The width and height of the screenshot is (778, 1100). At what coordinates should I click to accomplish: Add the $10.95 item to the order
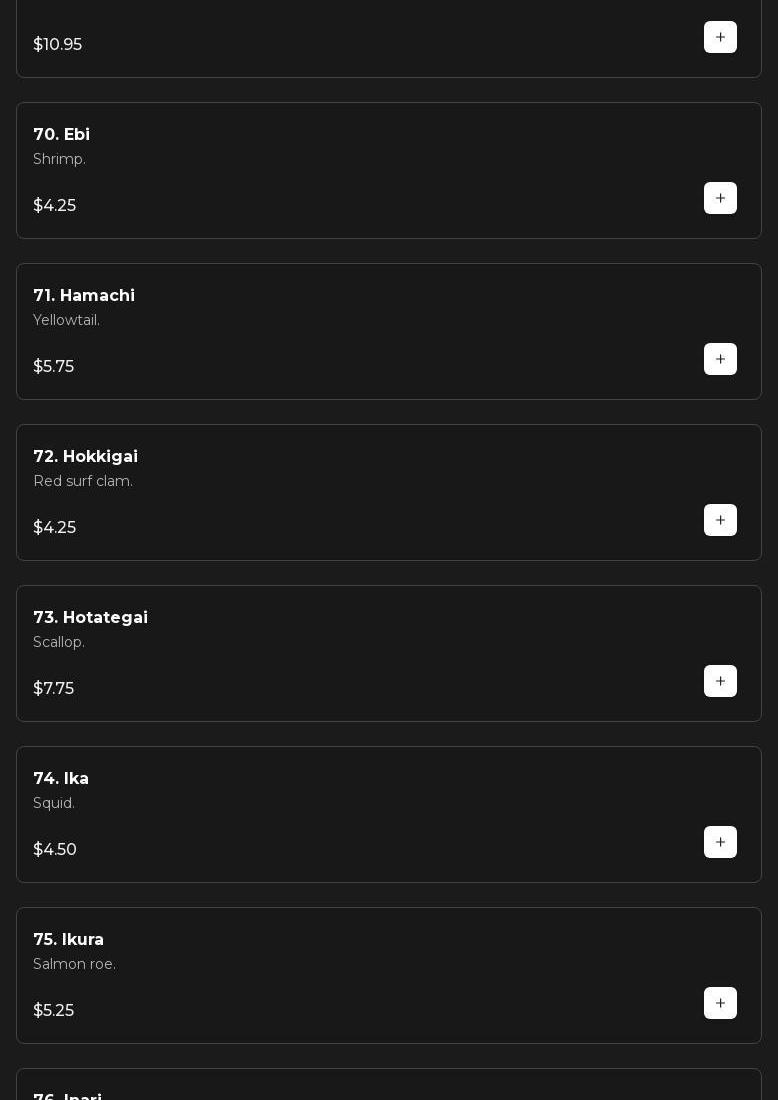[x=720, y=37]
